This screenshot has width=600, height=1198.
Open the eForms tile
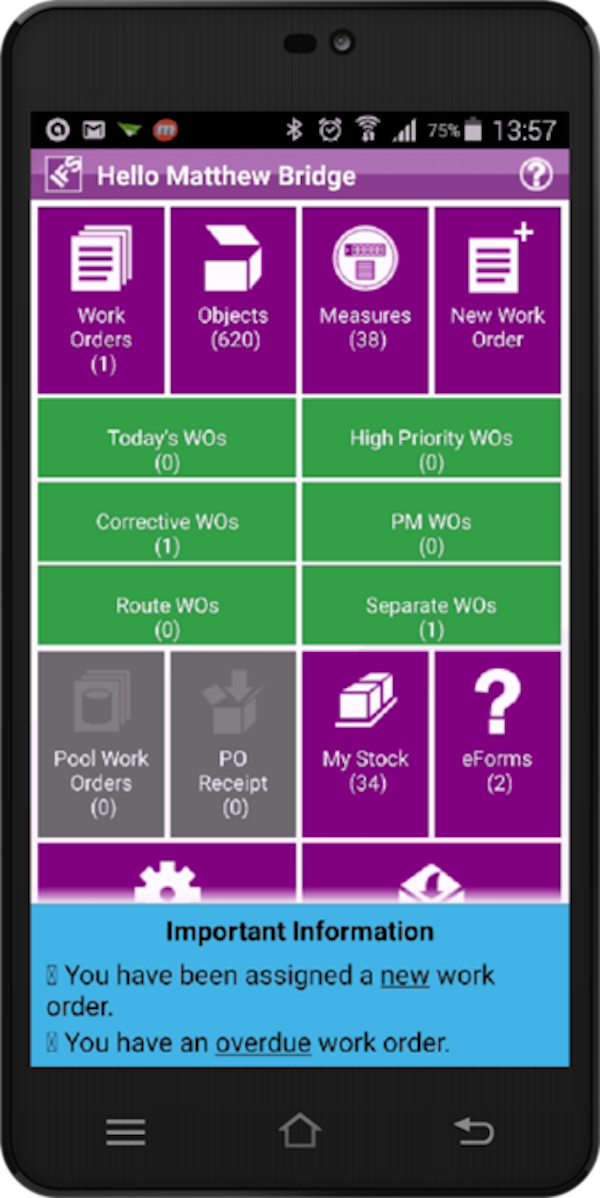(x=498, y=744)
